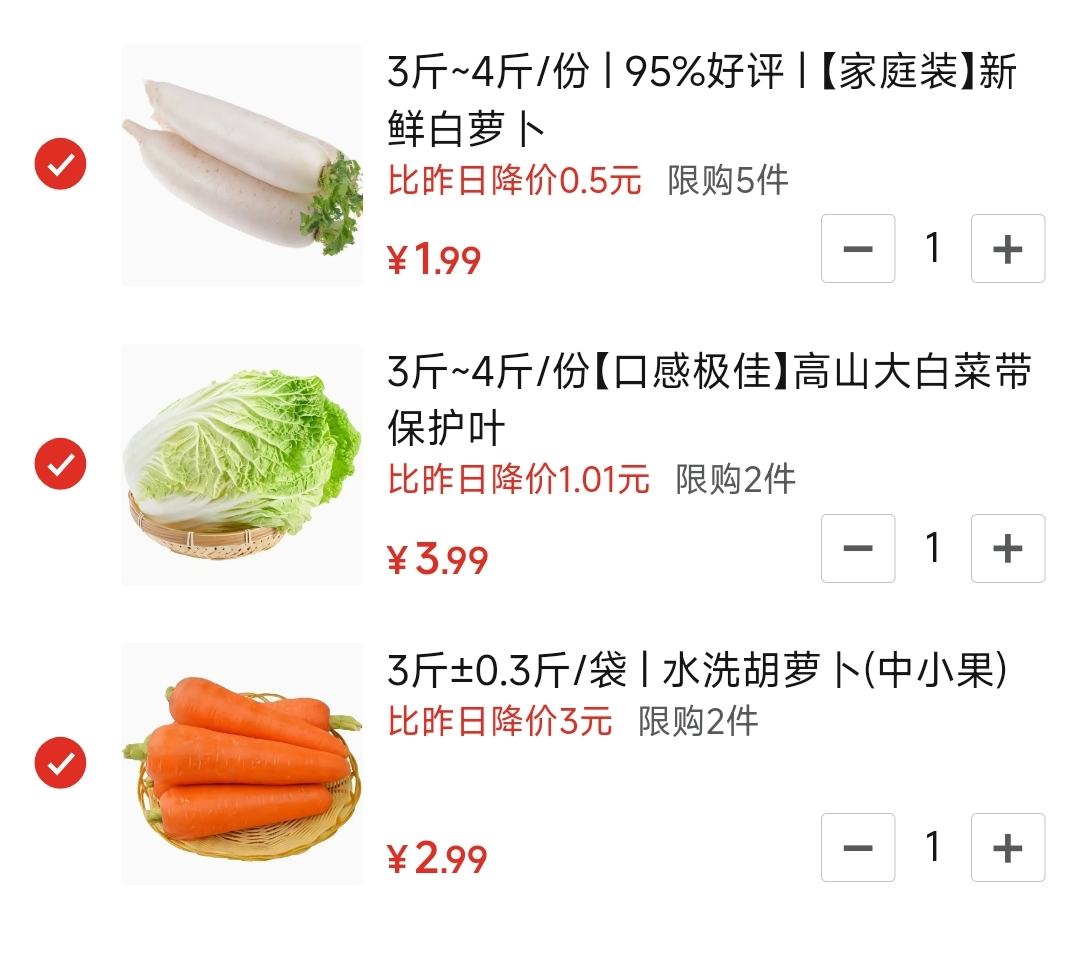
Task: Deselect the carrot (胡萝卜) item
Action: (x=61, y=763)
